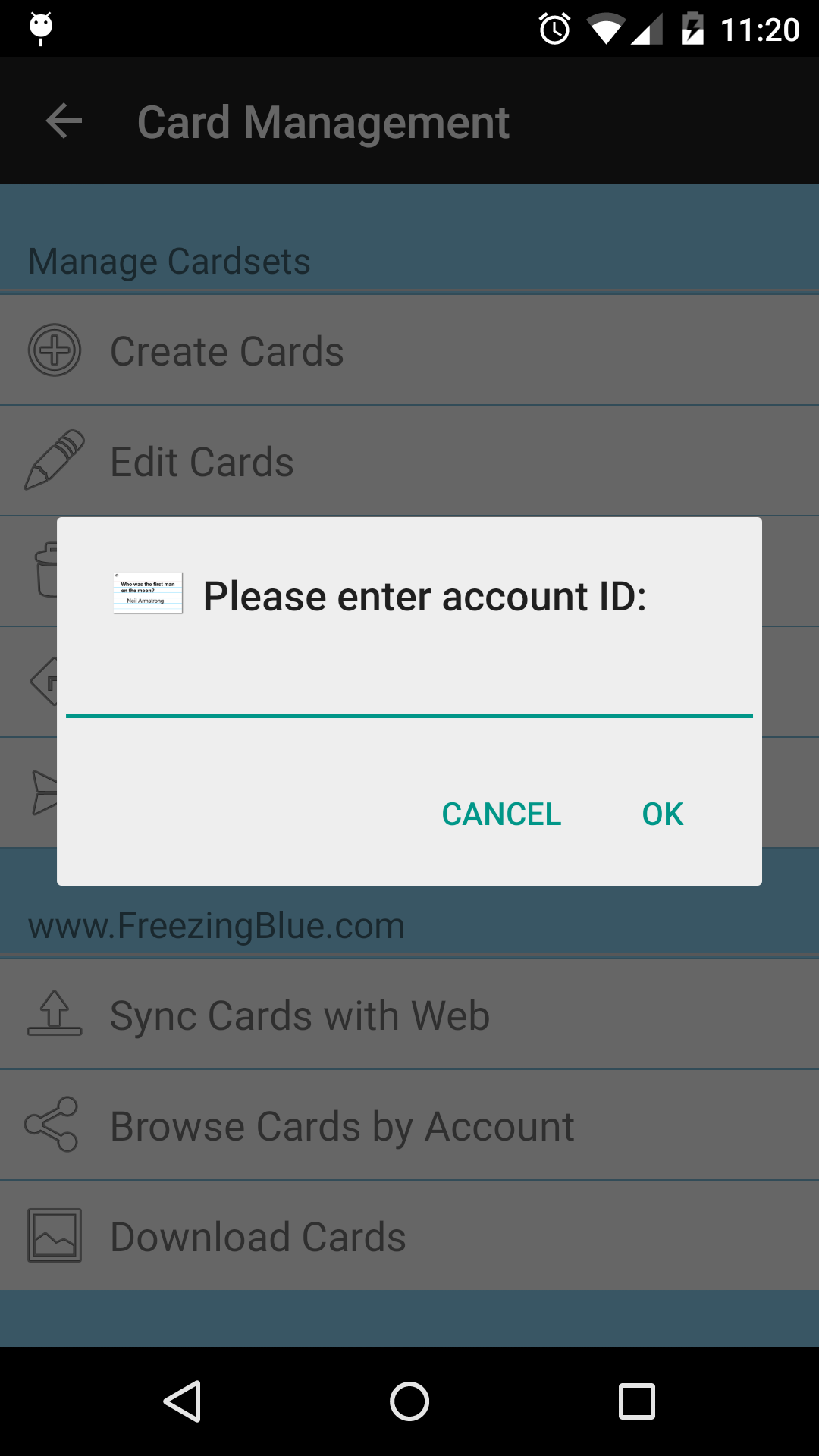The height and width of the screenshot is (1456, 819).
Task: Go back using the system back button
Action: coord(183,1401)
